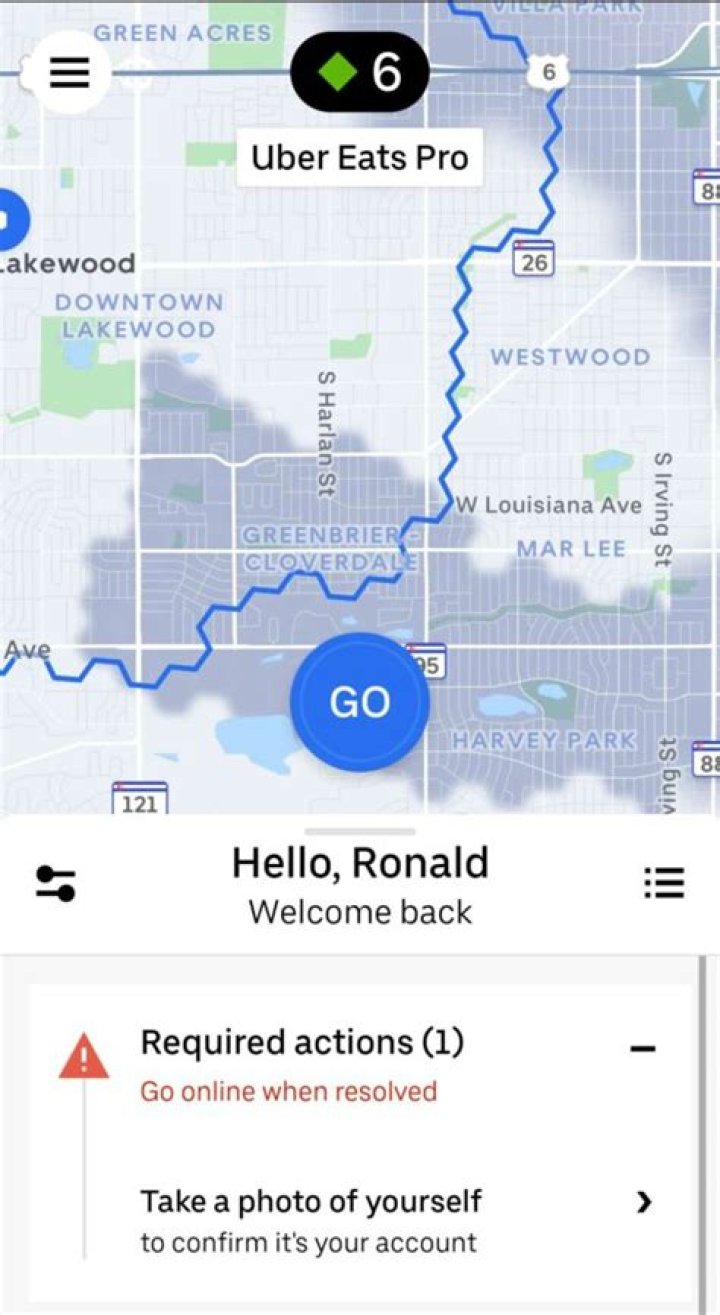This screenshot has height=1315, width=720.
Task: Tap the bottom sheet drag handle
Action: click(360, 831)
